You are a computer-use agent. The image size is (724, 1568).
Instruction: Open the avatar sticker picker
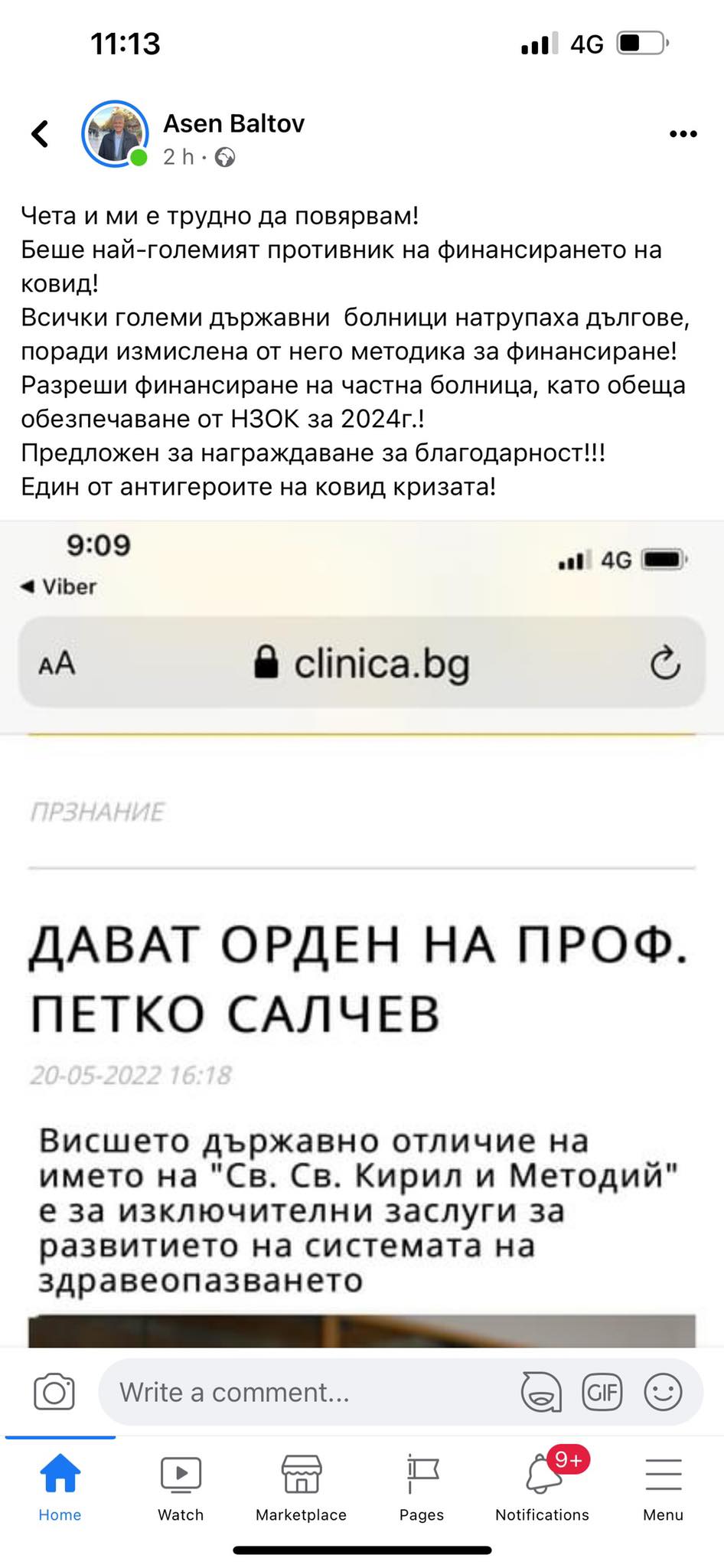point(541,1392)
